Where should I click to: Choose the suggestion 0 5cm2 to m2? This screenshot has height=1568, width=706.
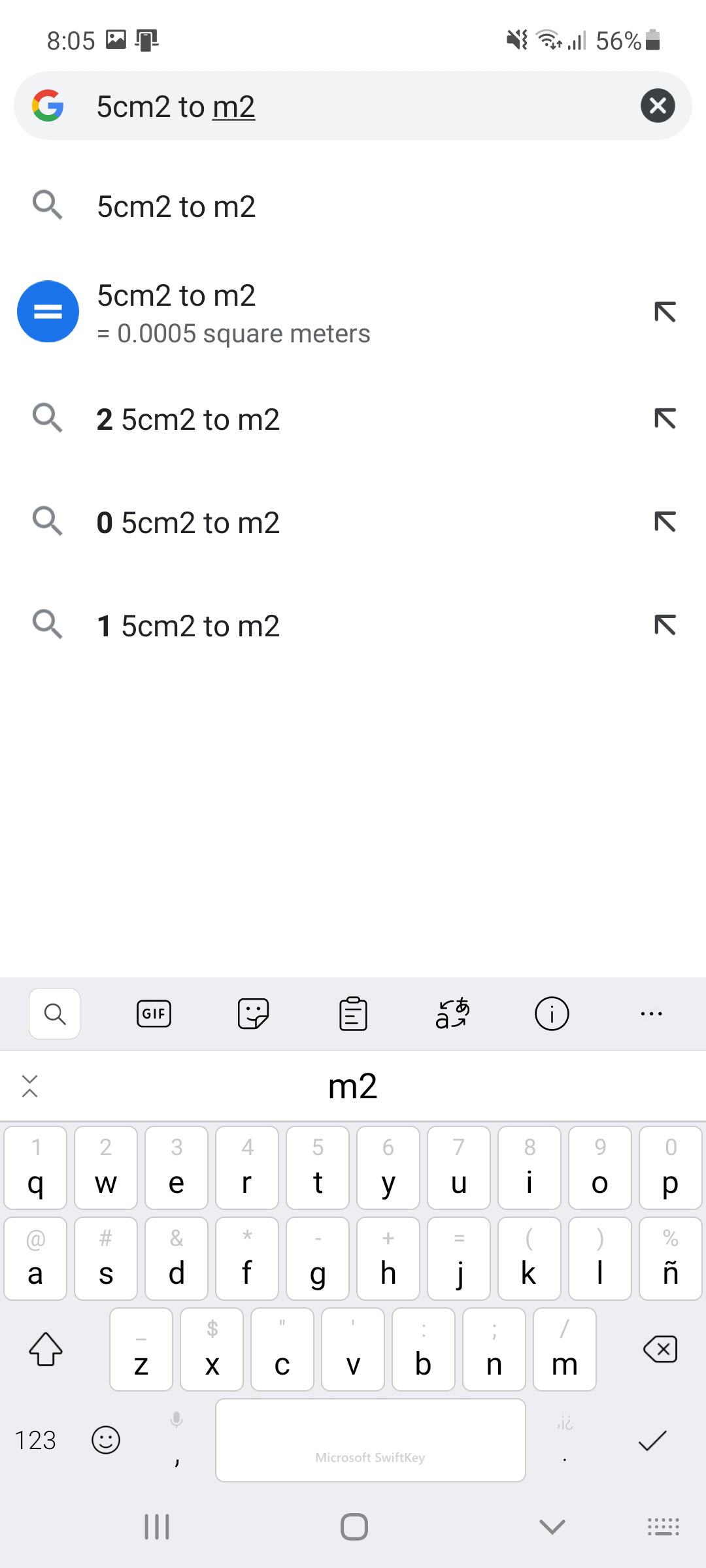[327, 523]
